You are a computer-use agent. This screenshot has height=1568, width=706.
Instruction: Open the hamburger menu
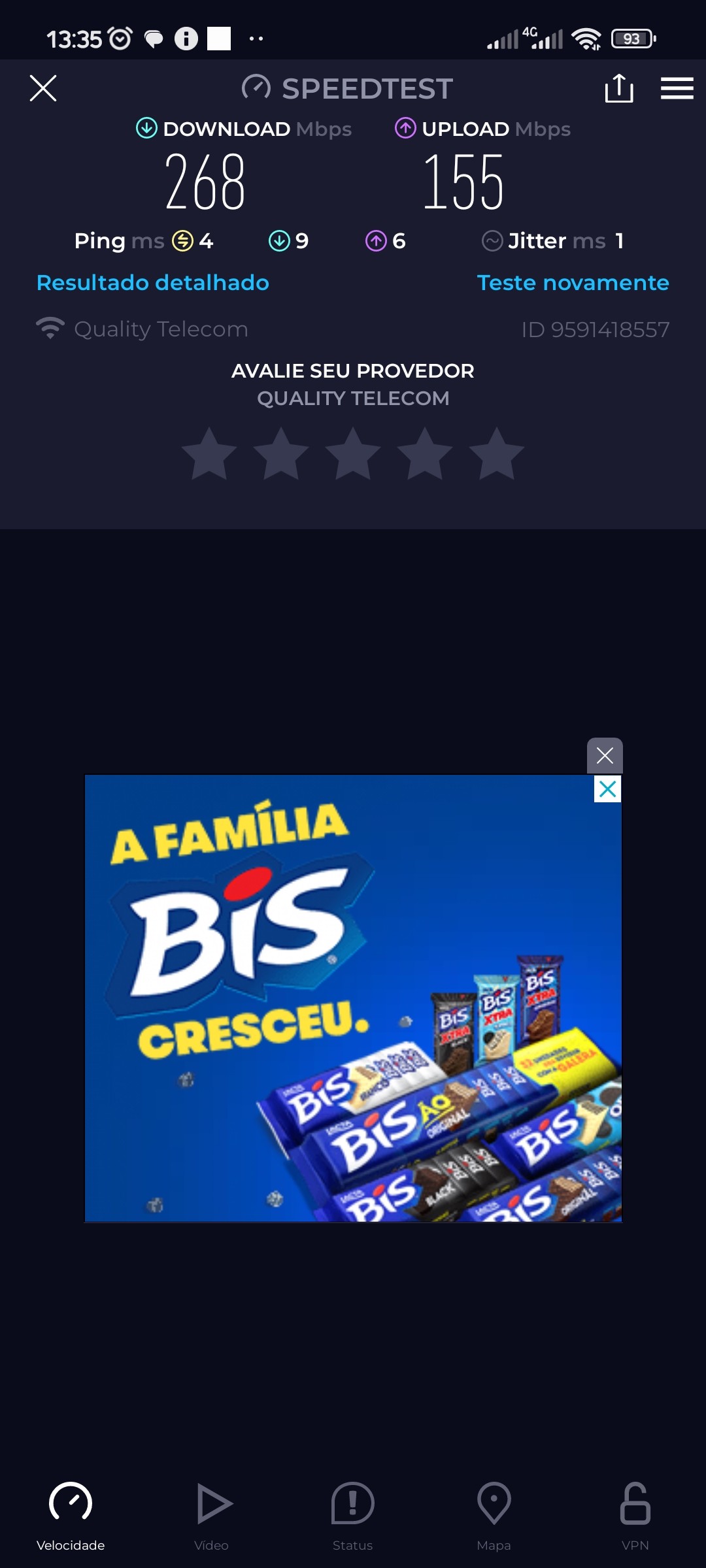[677, 88]
